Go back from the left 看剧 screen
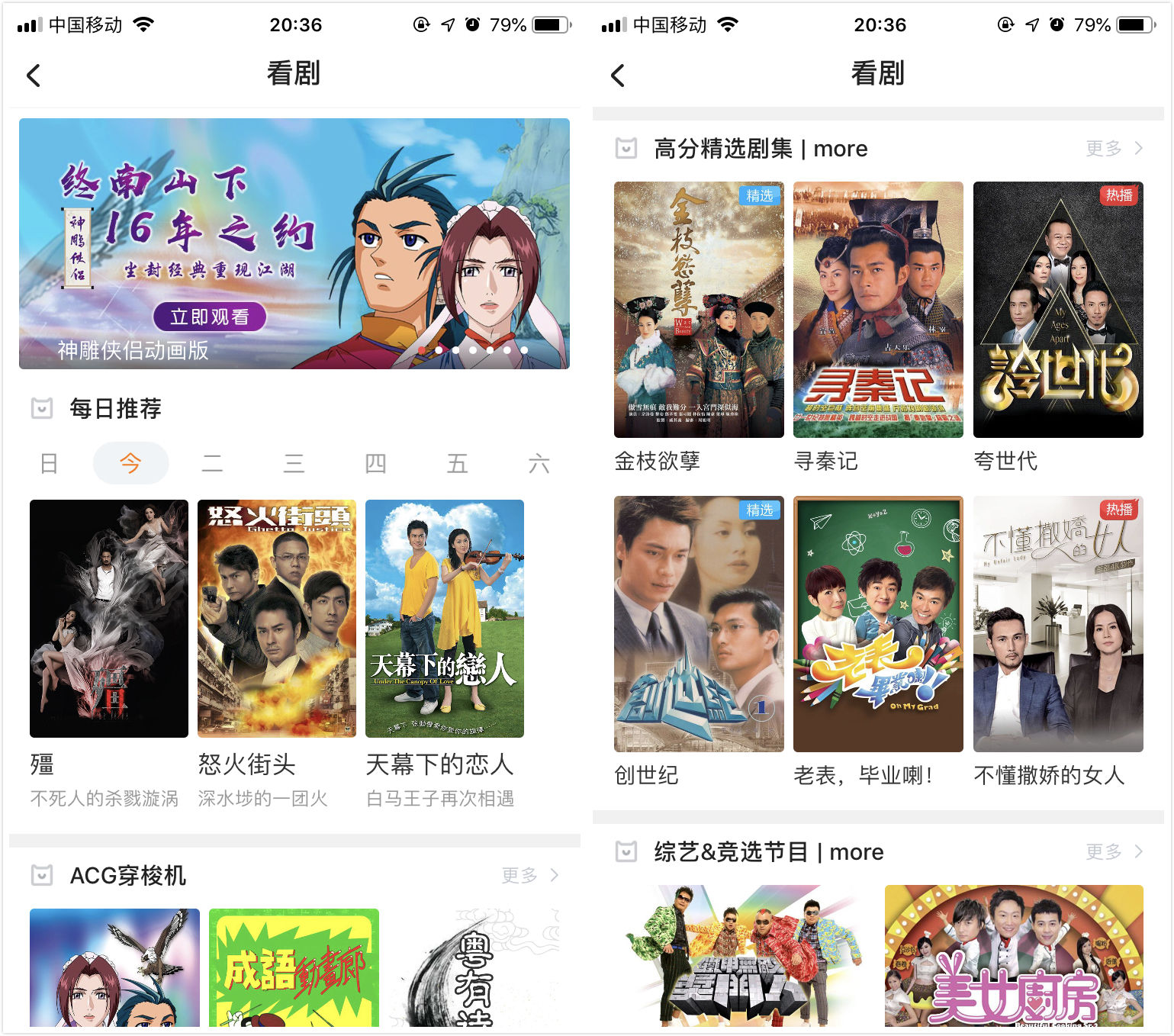Image resolution: width=1174 pixels, height=1036 pixels. pos(34,76)
